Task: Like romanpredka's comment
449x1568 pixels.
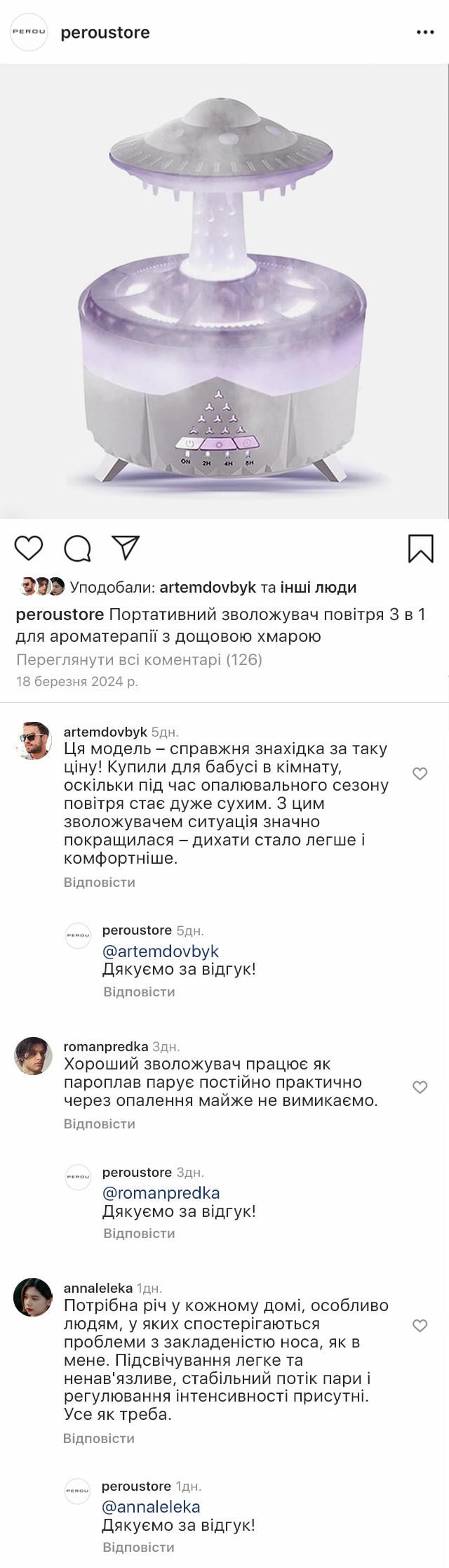Action: (420, 1088)
